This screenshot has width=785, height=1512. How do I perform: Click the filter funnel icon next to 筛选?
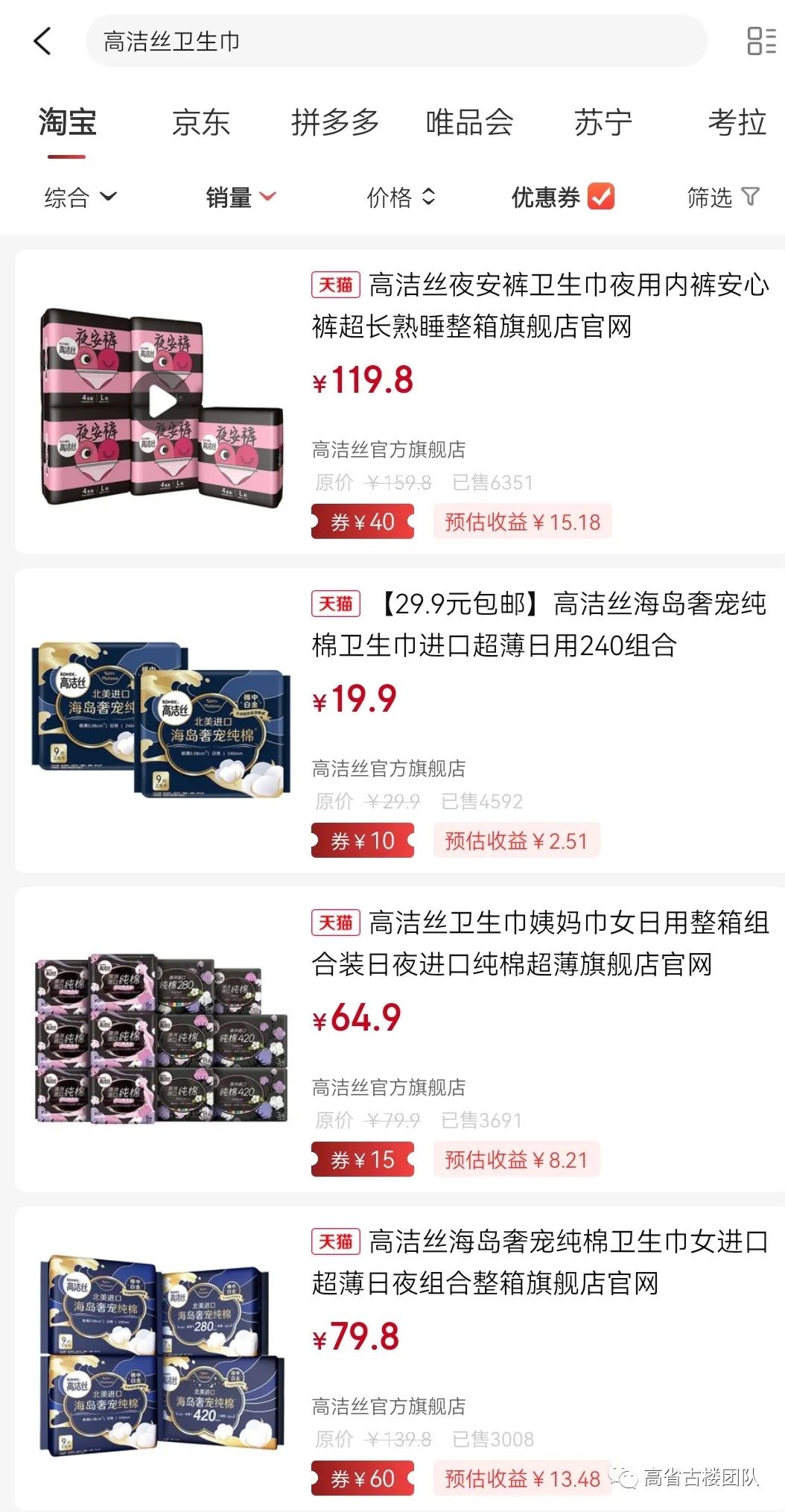[x=750, y=197]
